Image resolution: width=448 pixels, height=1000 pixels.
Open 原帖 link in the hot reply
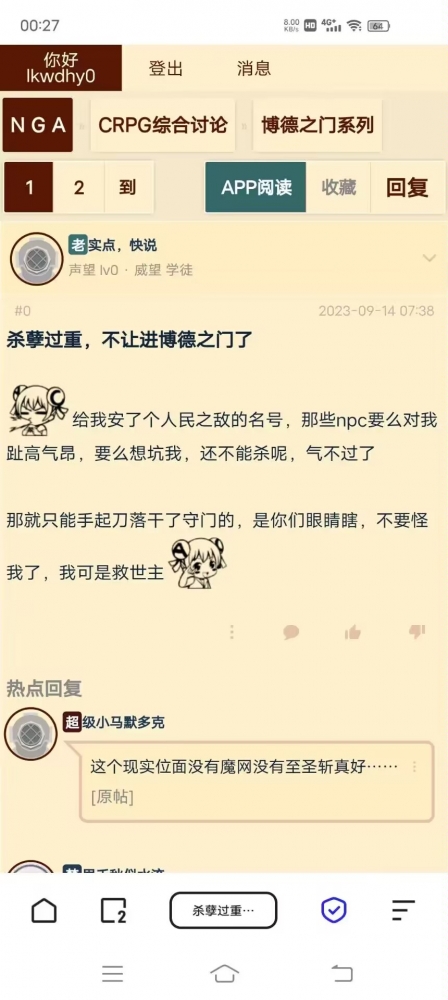pyautogui.click(x=112, y=797)
